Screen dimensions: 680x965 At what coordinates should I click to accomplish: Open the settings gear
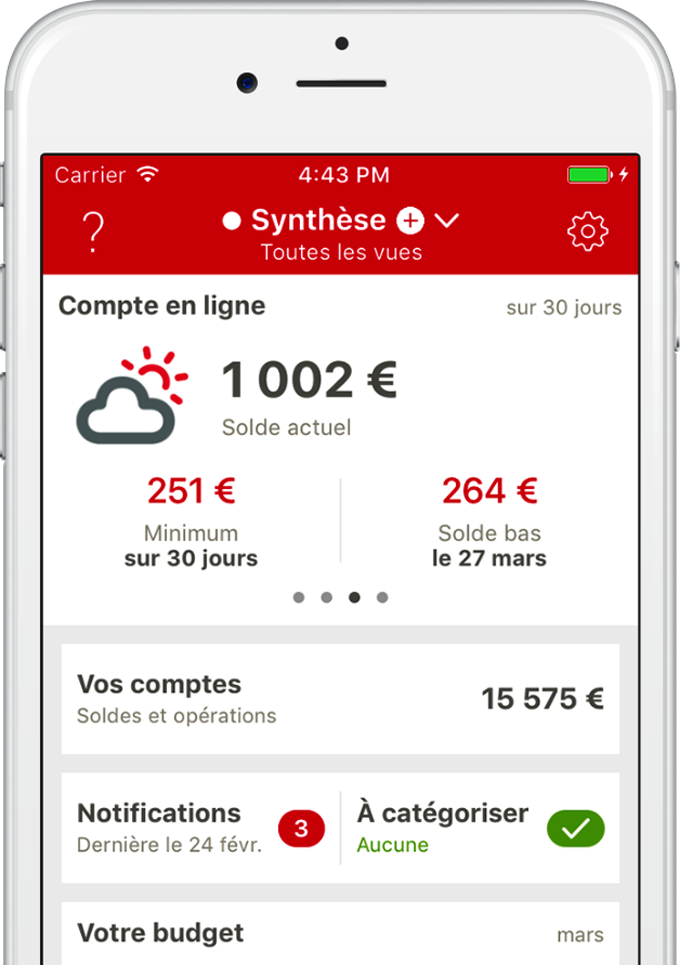[x=587, y=231]
